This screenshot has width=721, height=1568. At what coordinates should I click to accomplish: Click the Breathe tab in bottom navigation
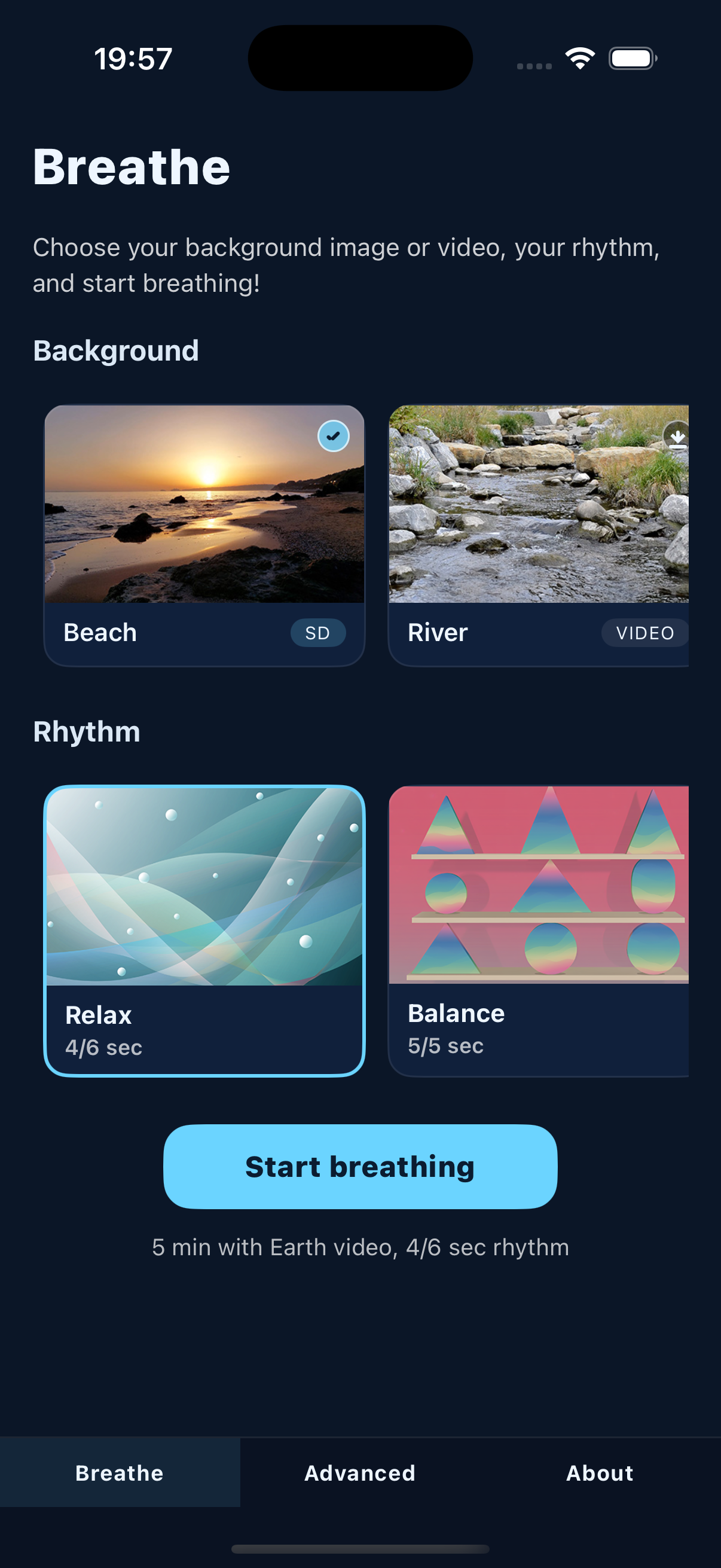(x=119, y=1472)
